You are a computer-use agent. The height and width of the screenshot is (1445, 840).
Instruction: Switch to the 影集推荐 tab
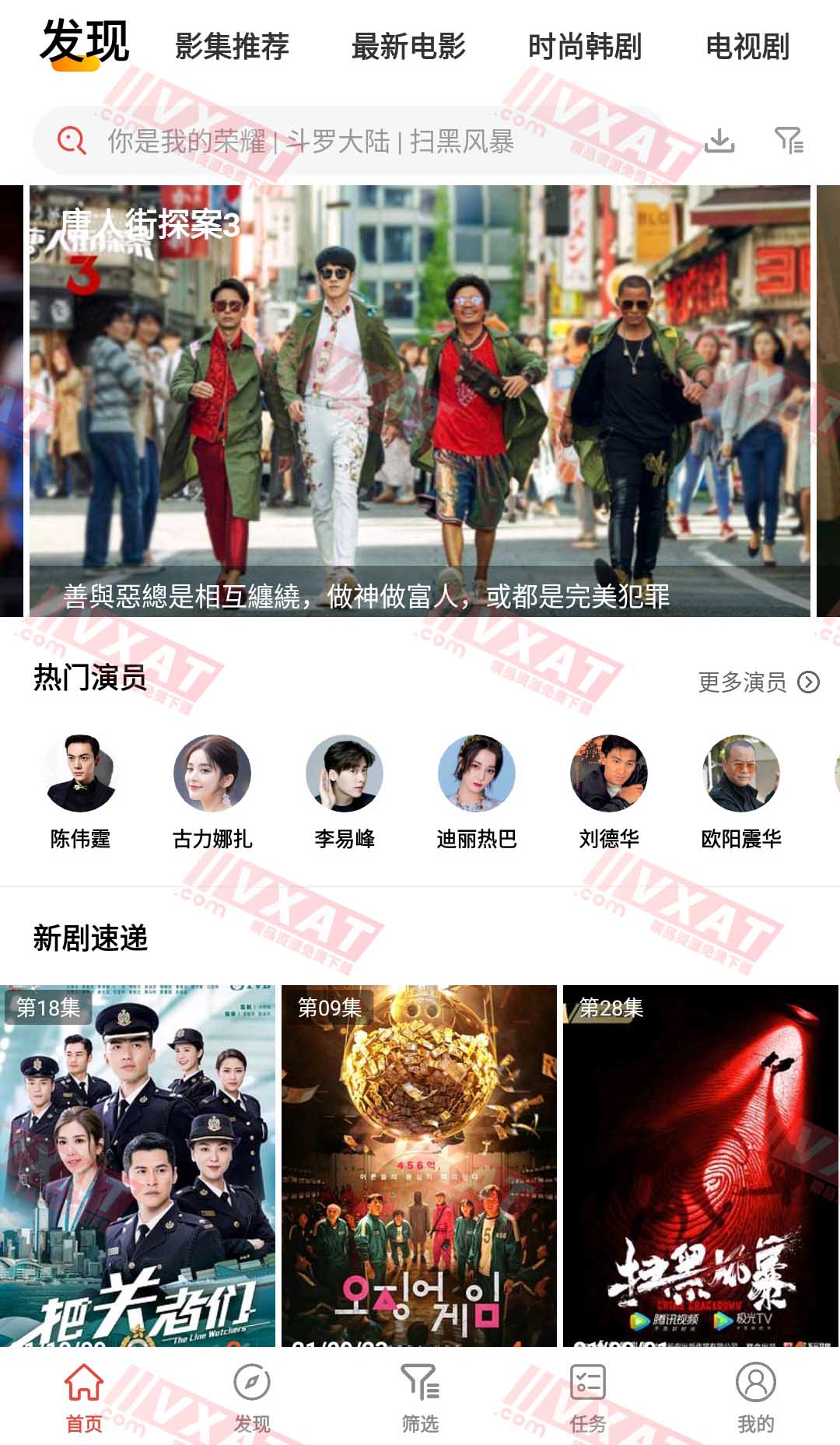[x=232, y=47]
